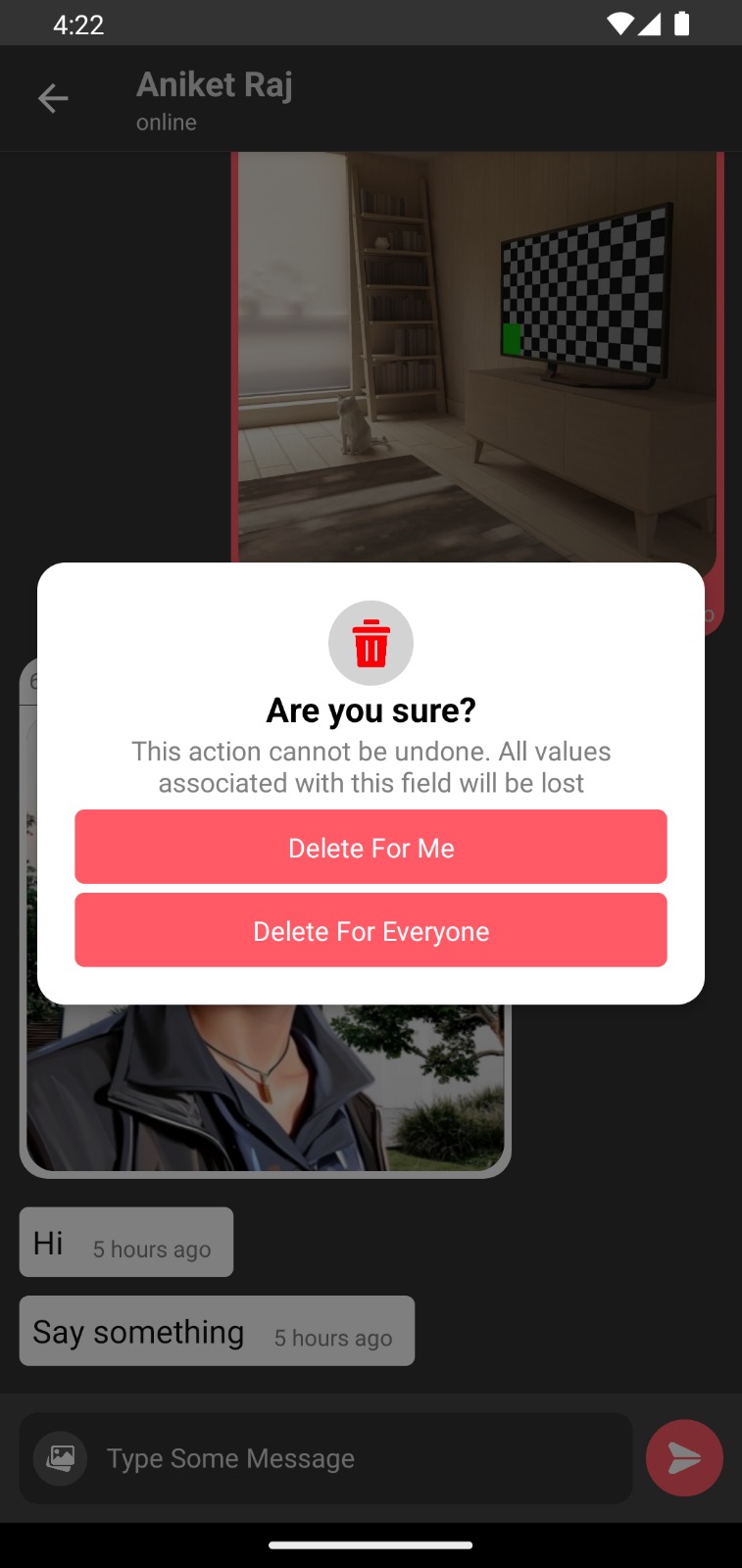The width and height of the screenshot is (742, 1568).
Task: Send the message with the arrow button
Action: (x=684, y=1458)
